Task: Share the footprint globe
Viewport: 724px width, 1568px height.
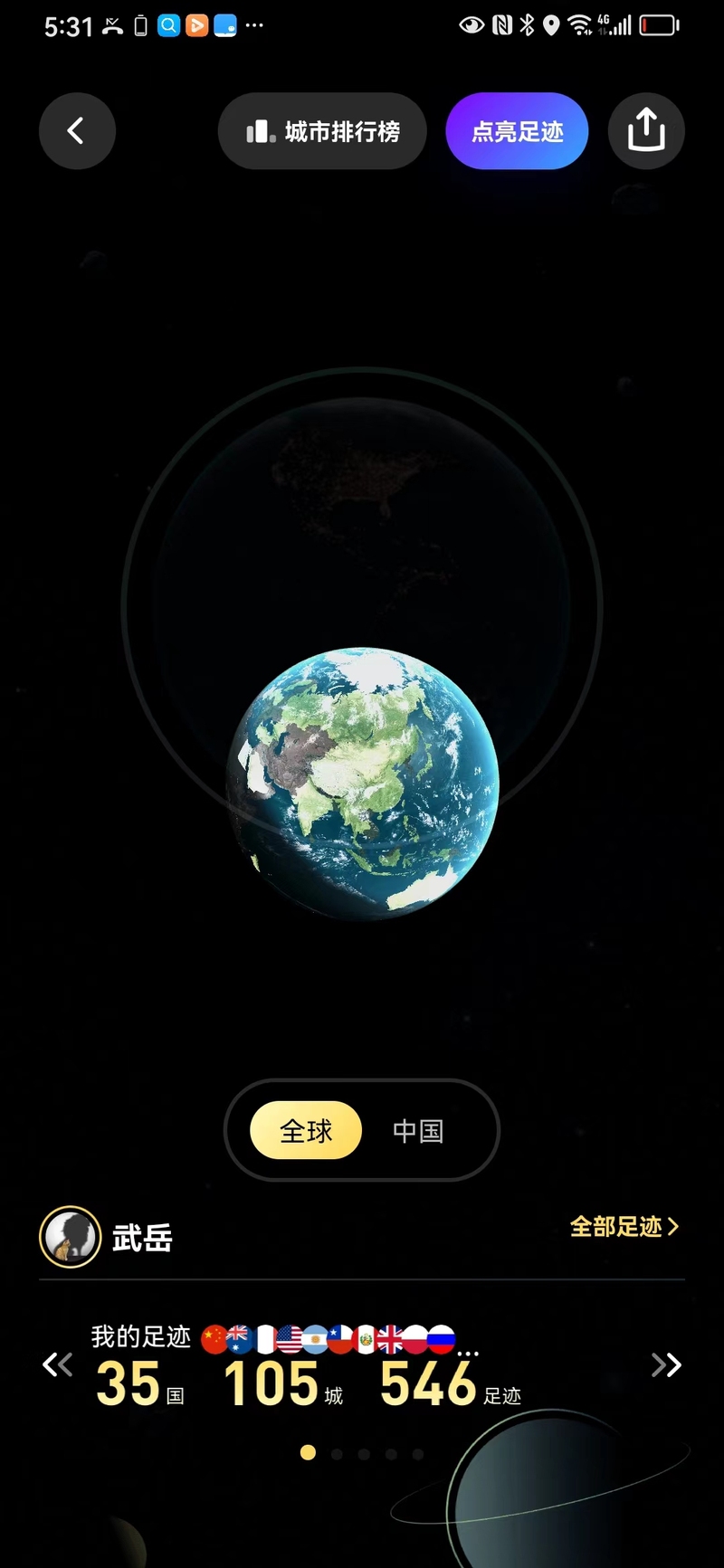Action: click(646, 131)
